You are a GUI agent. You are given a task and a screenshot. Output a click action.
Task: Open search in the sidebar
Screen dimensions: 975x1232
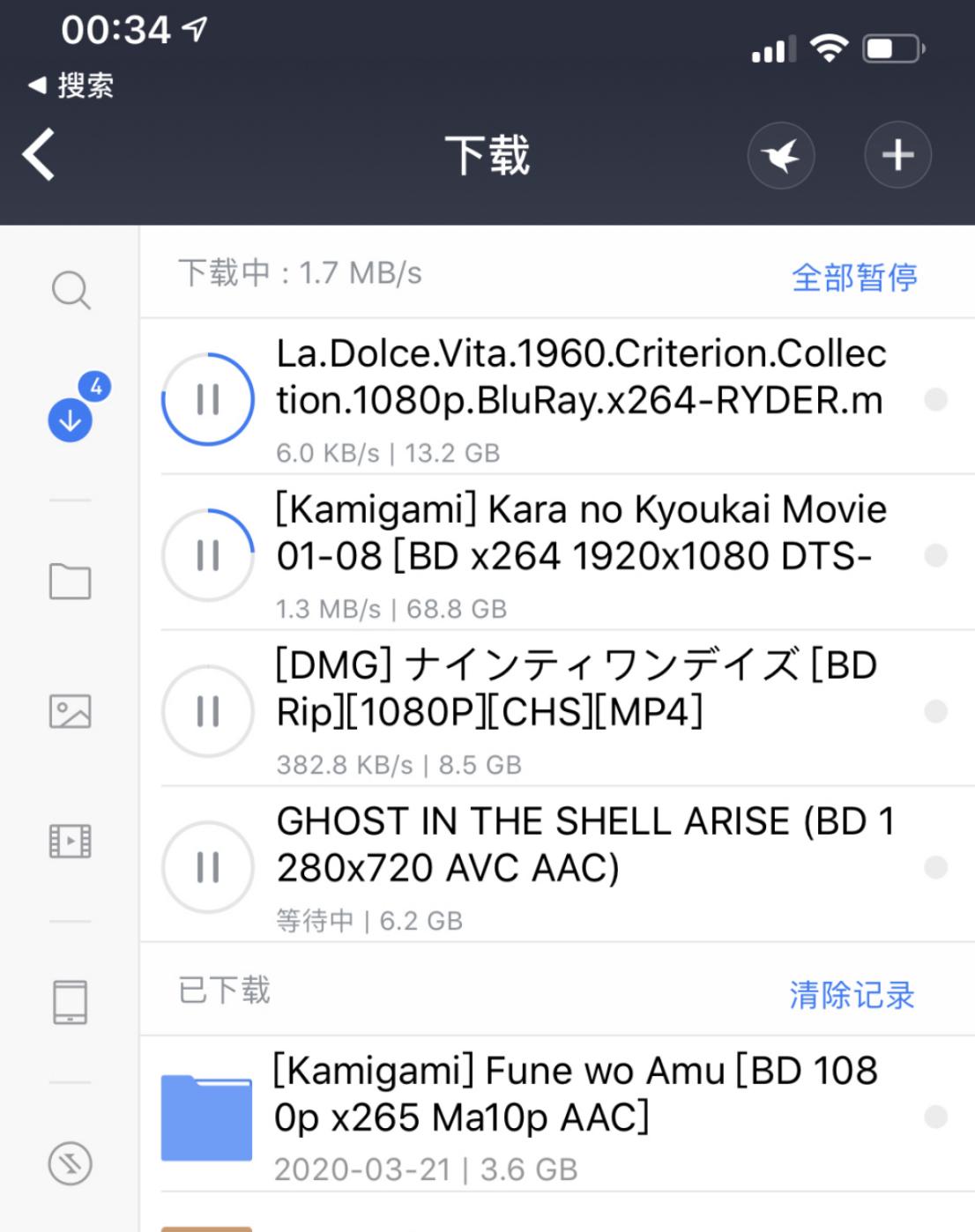(71, 290)
